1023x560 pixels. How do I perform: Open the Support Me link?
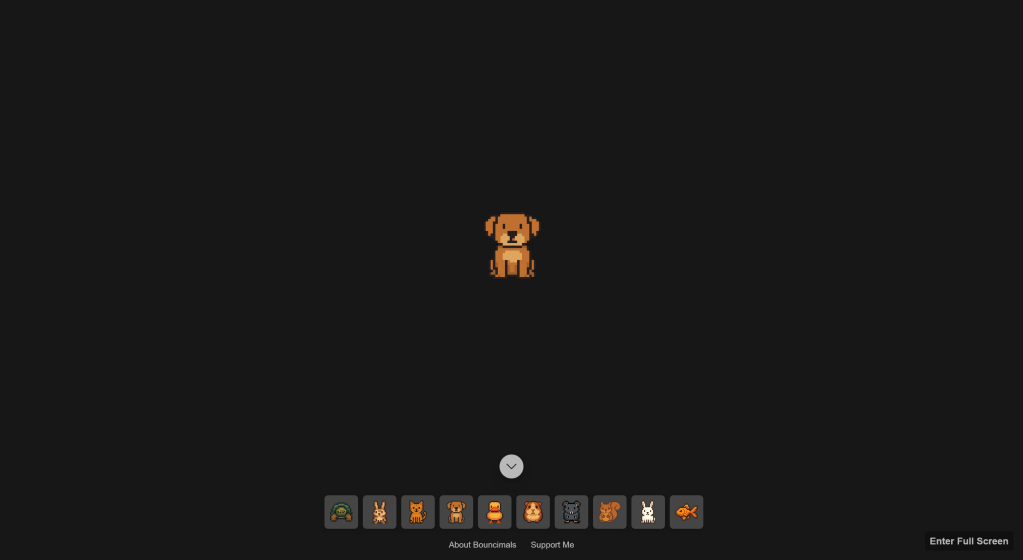tap(552, 545)
